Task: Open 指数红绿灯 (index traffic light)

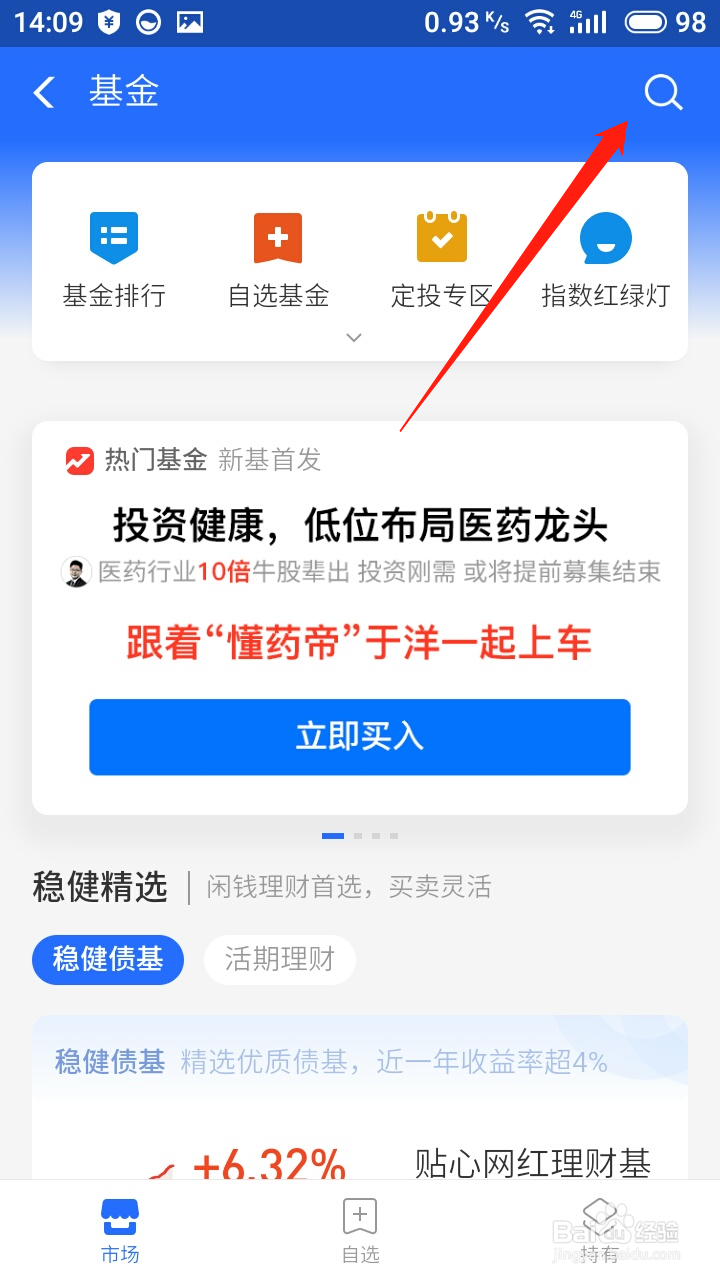Action: 605,258
